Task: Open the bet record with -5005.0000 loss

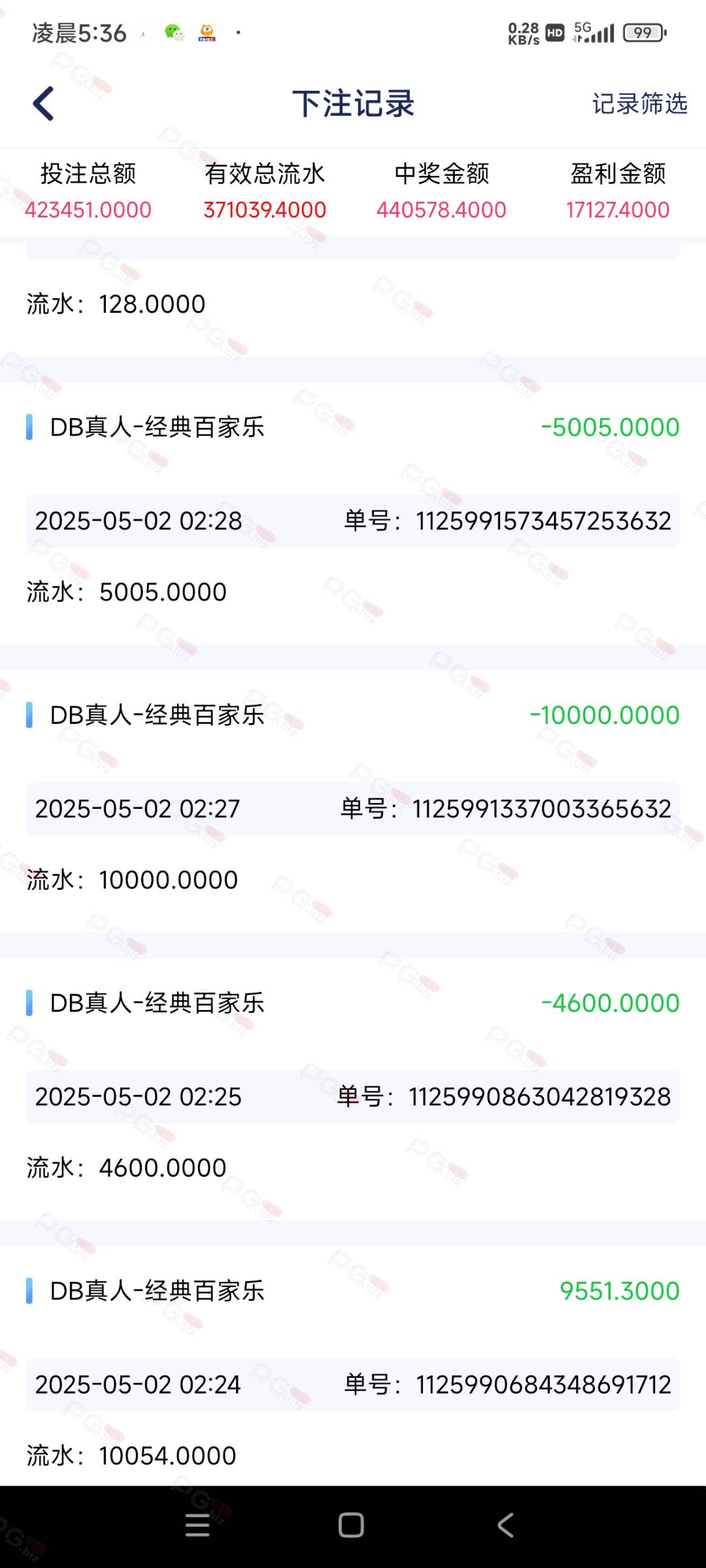Action: coord(353,514)
